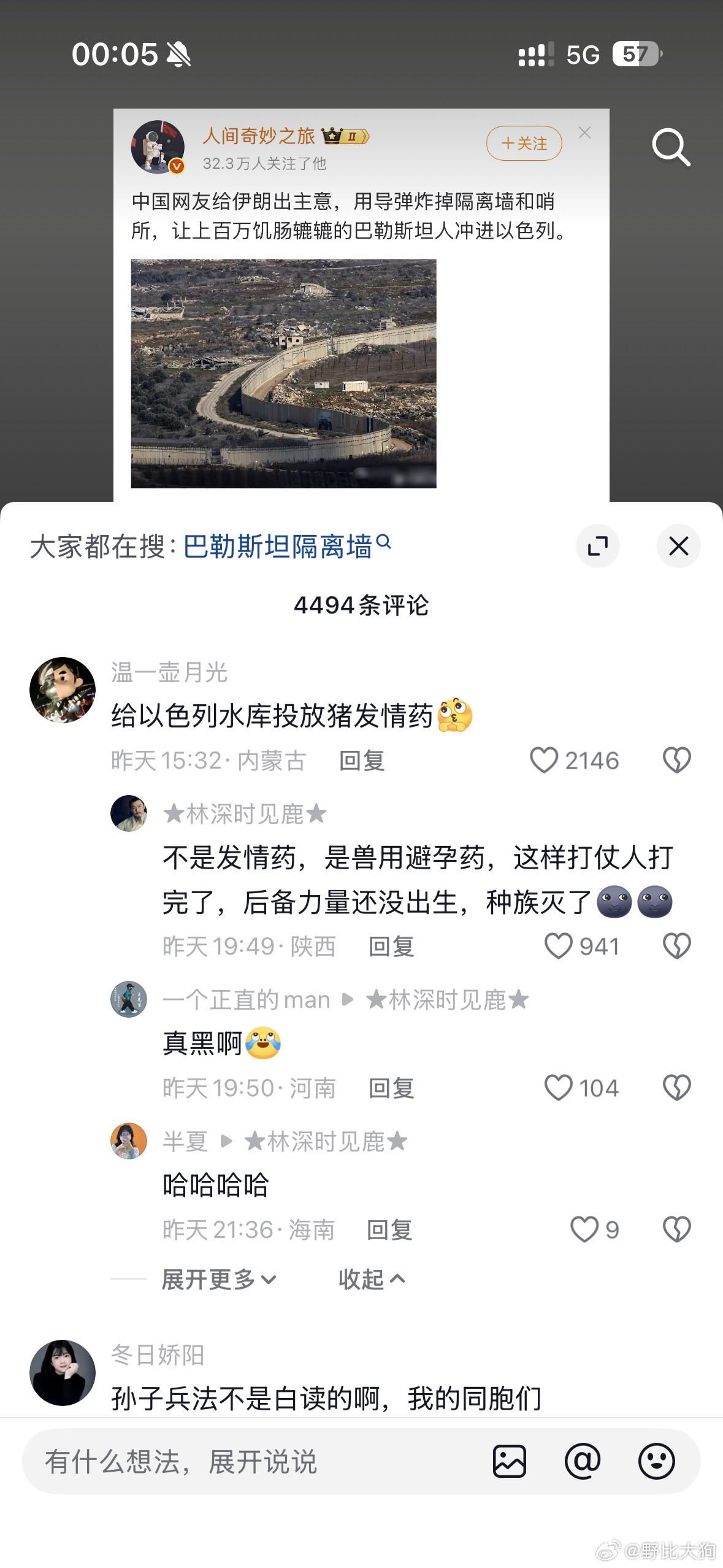Click the image attachment icon in comment bar
This screenshot has height=1568, width=723.
[x=508, y=1462]
